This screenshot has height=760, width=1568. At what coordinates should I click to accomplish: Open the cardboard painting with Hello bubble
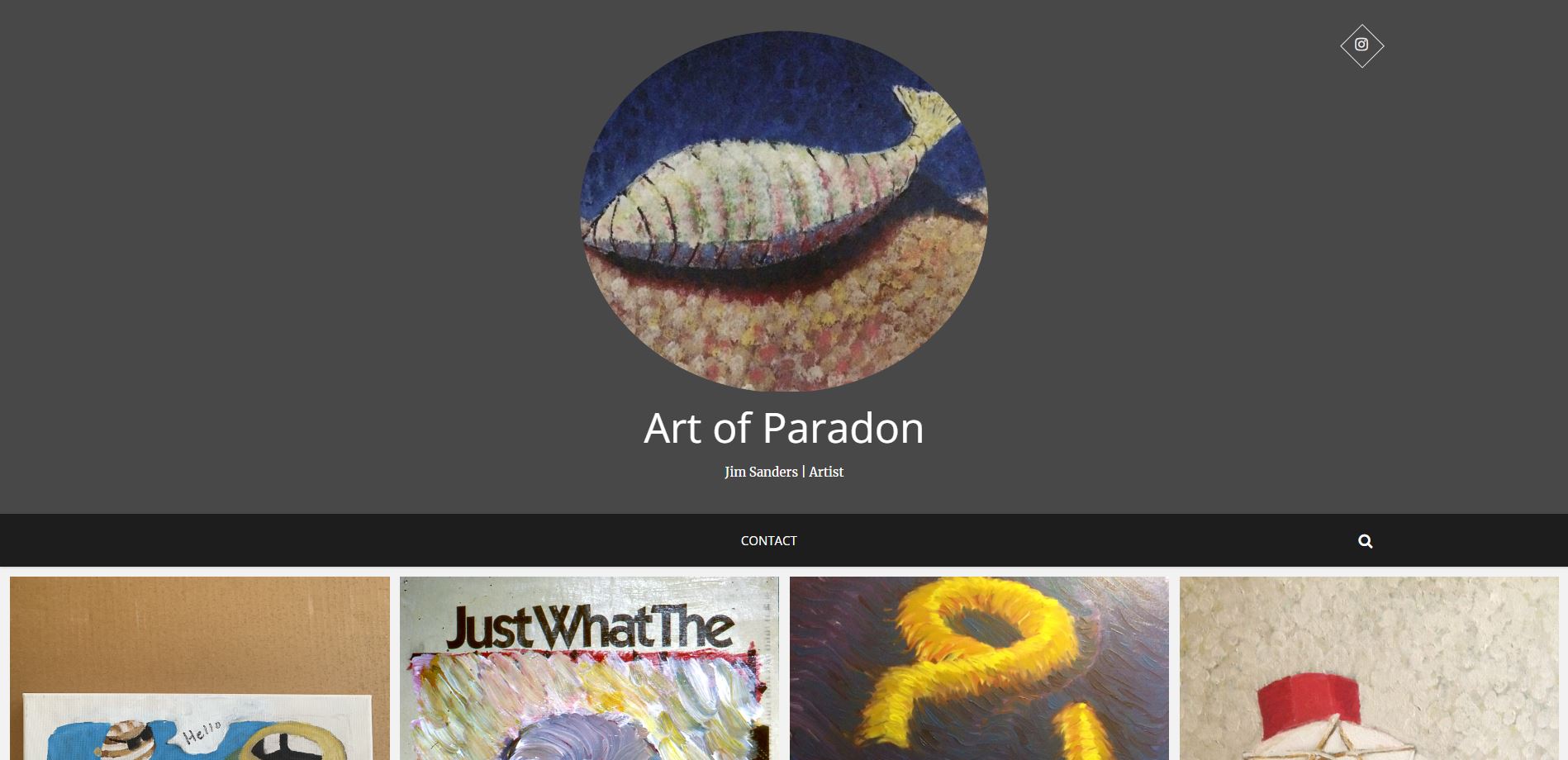coord(200,667)
